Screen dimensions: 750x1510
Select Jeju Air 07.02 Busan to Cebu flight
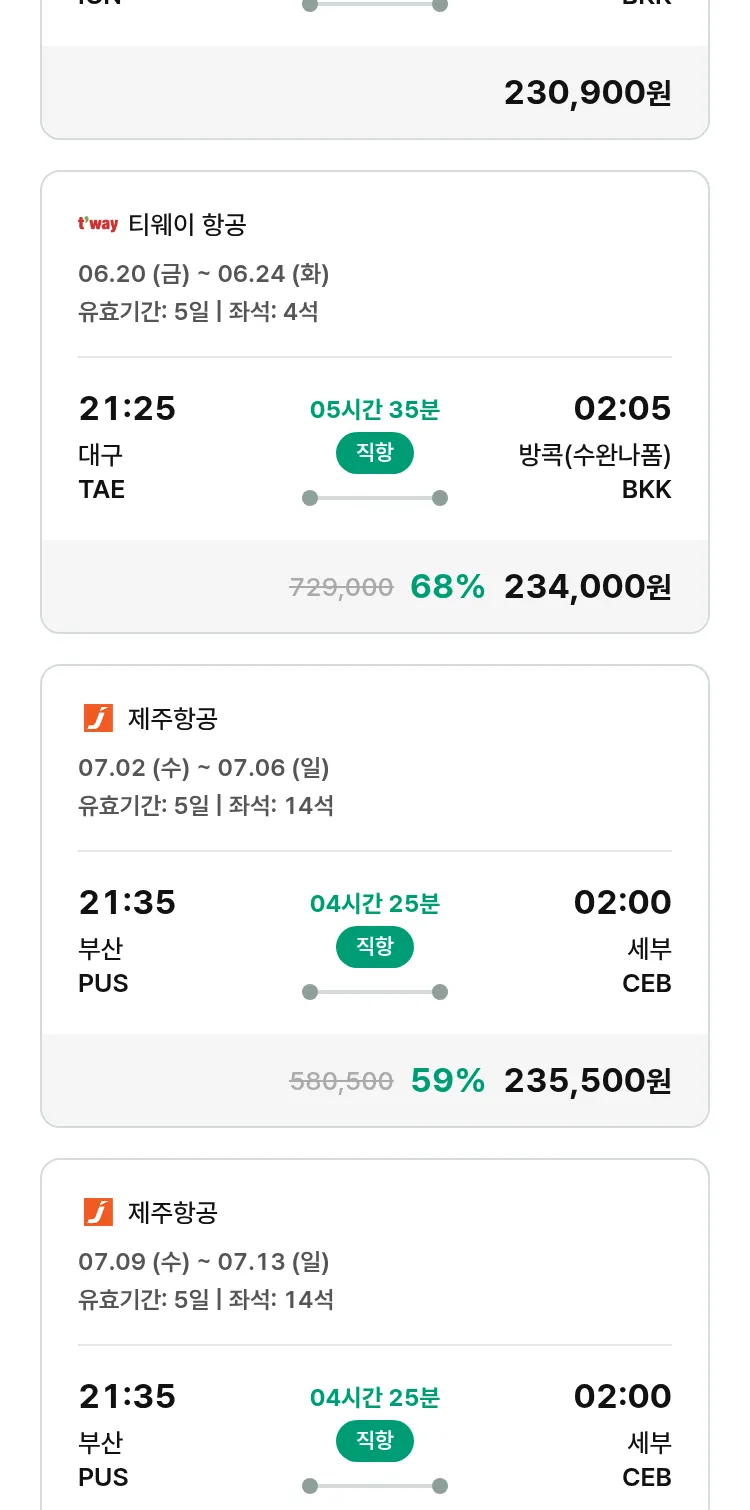pyautogui.click(x=375, y=896)
